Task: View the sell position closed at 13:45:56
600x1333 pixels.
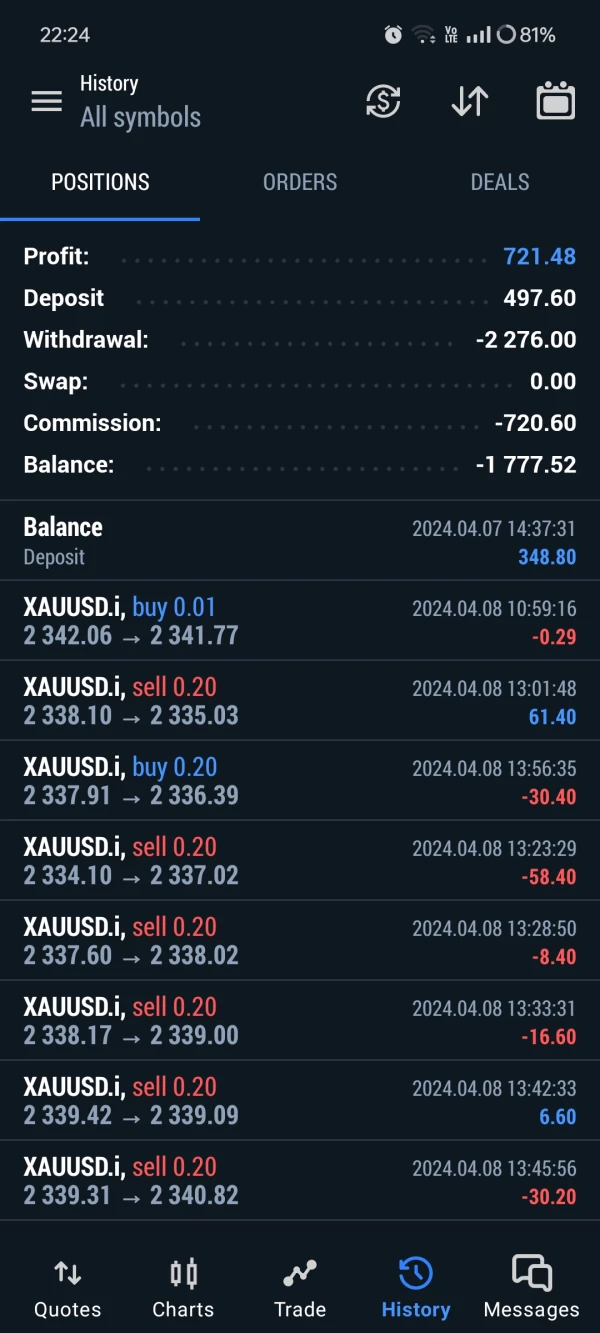Action: tap(300, 1181)
